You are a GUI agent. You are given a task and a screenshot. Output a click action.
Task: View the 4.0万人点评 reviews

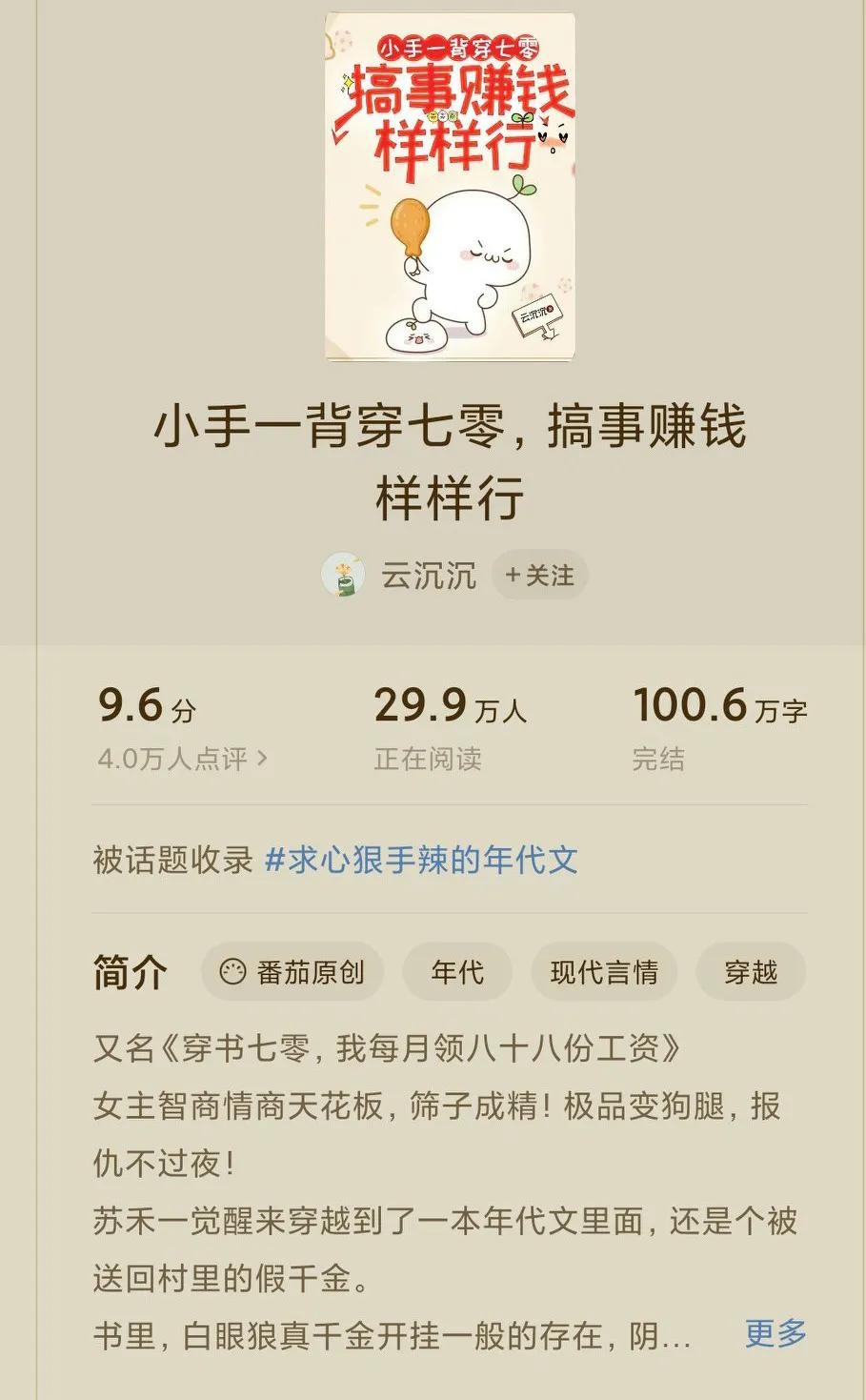click(x=182, y=759)
